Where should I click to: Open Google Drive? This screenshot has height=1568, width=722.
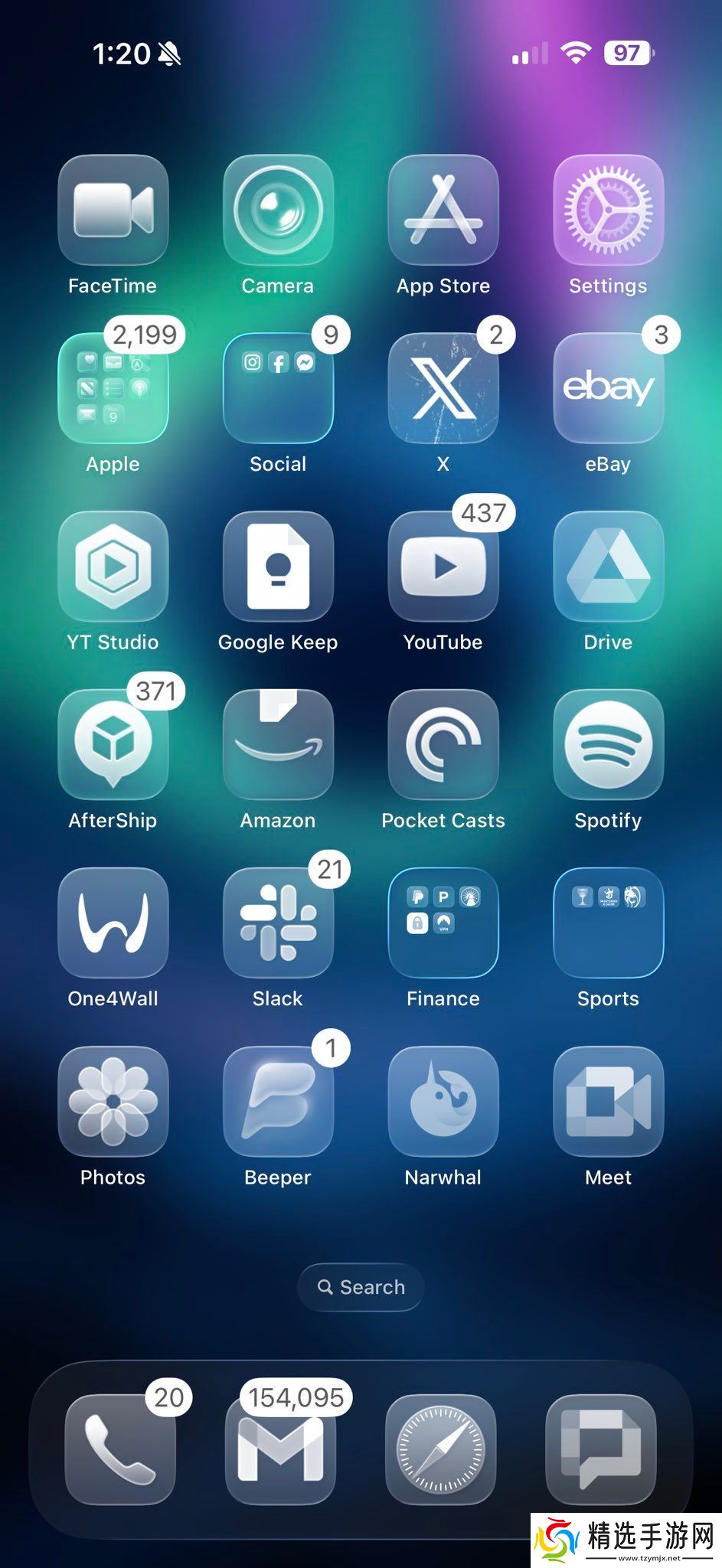pos(608,567)
